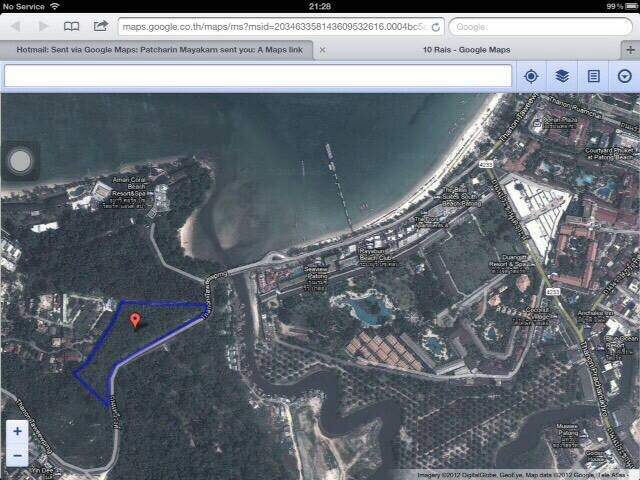The width and height of the screenshot is (640, 480).
Task: Open the map list view
Action: (593, 76)
